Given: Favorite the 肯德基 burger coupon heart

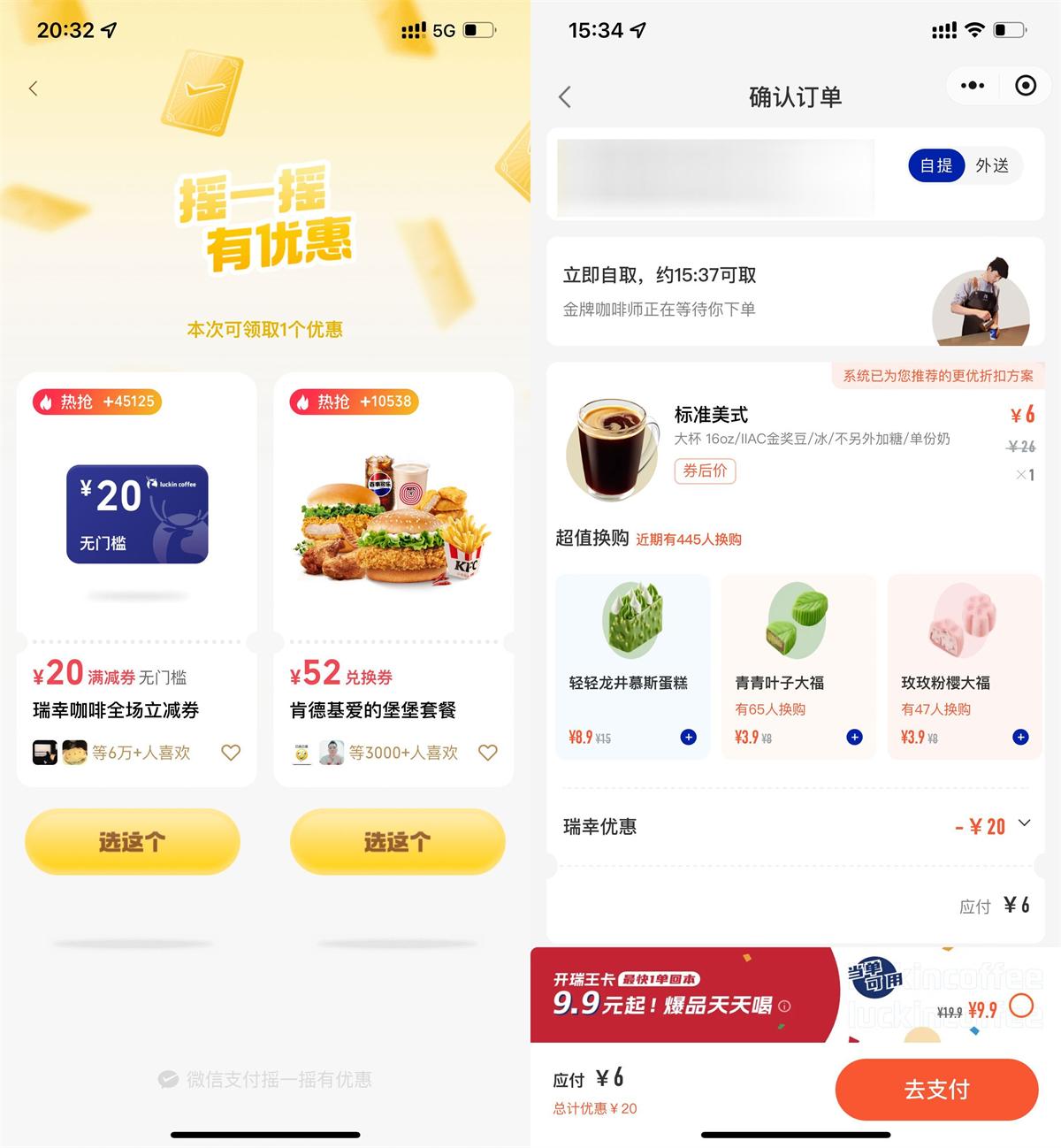Looking at the screenshot, I should [487, 753].
